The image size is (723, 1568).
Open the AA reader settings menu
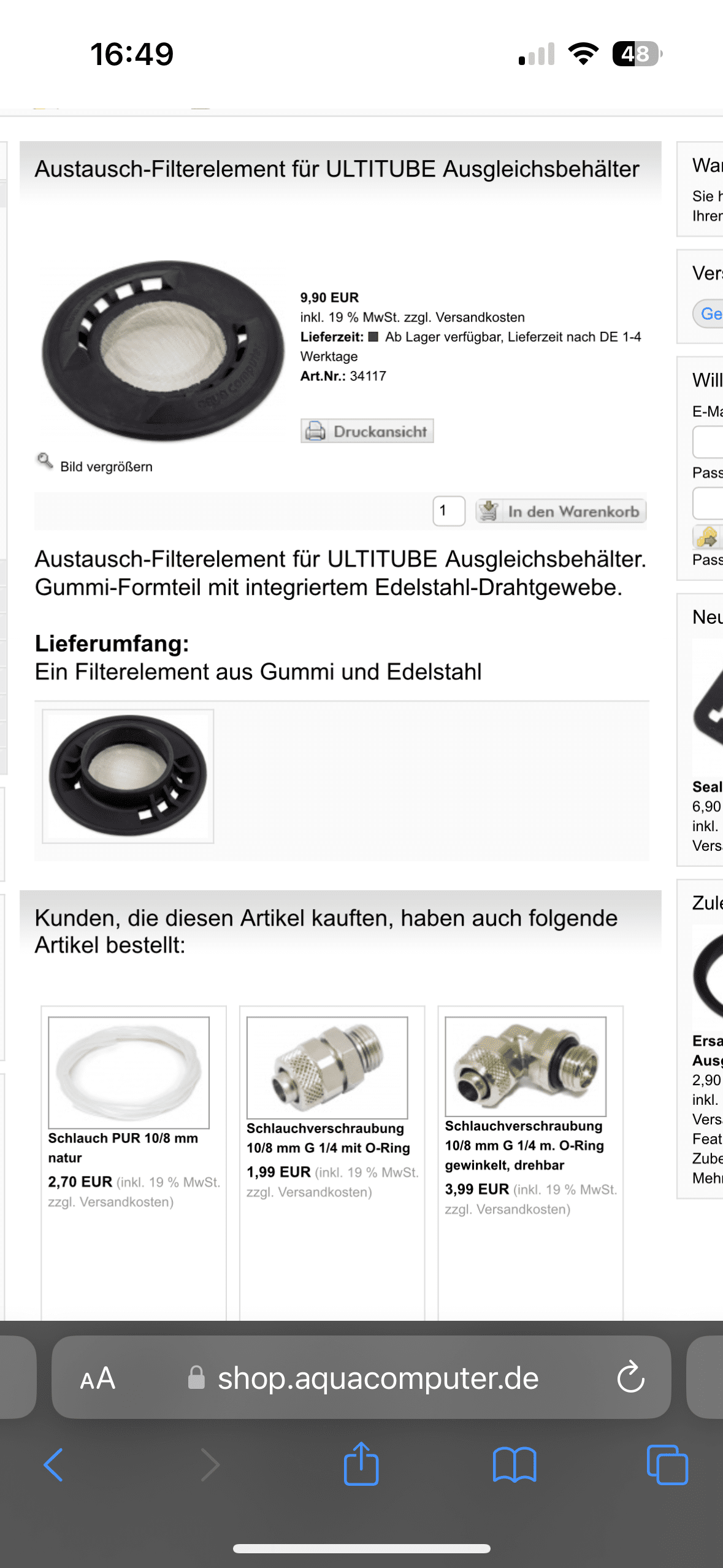tap(98, 1378)
